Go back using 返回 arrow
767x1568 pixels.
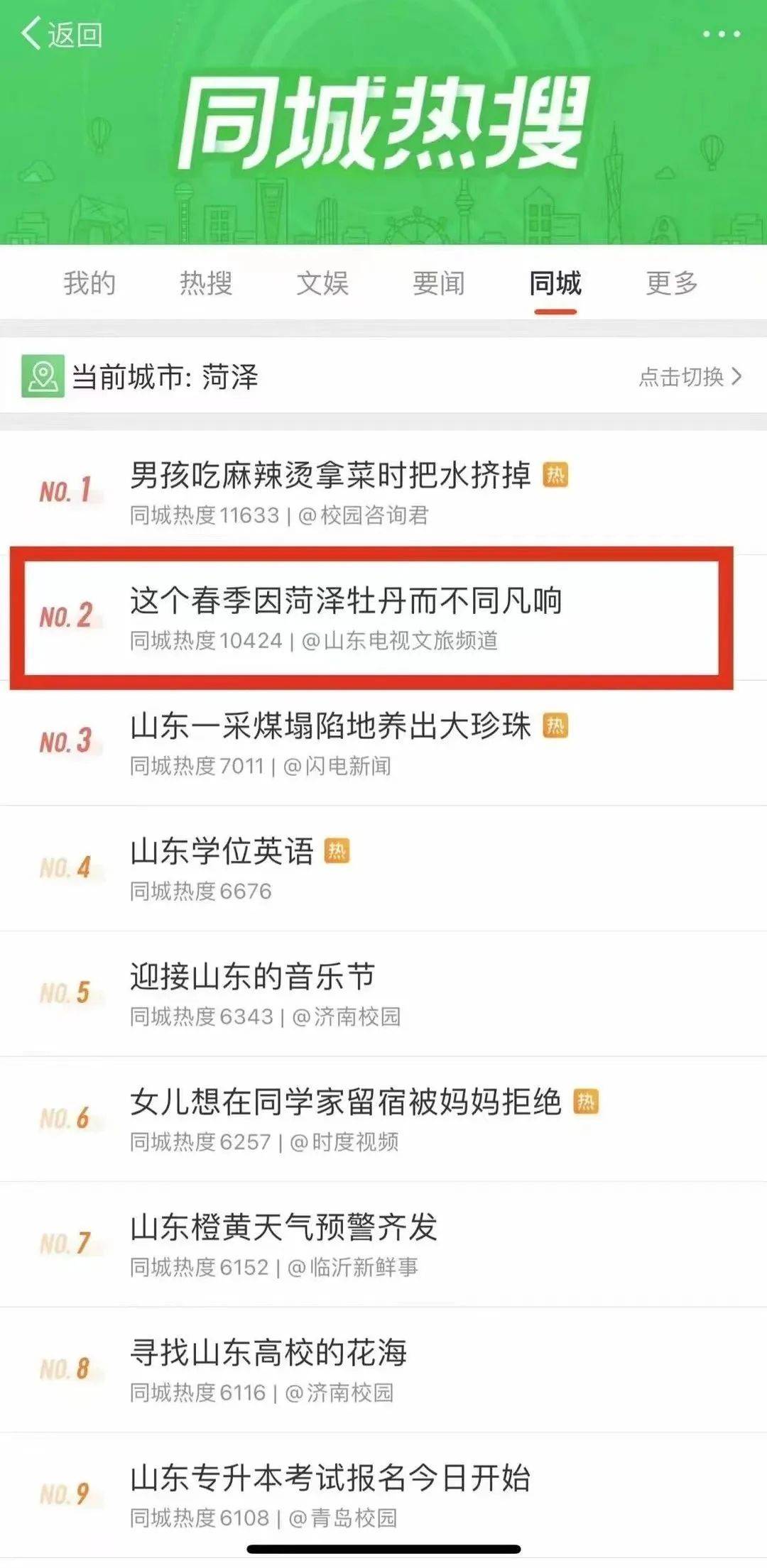(61, 34)
